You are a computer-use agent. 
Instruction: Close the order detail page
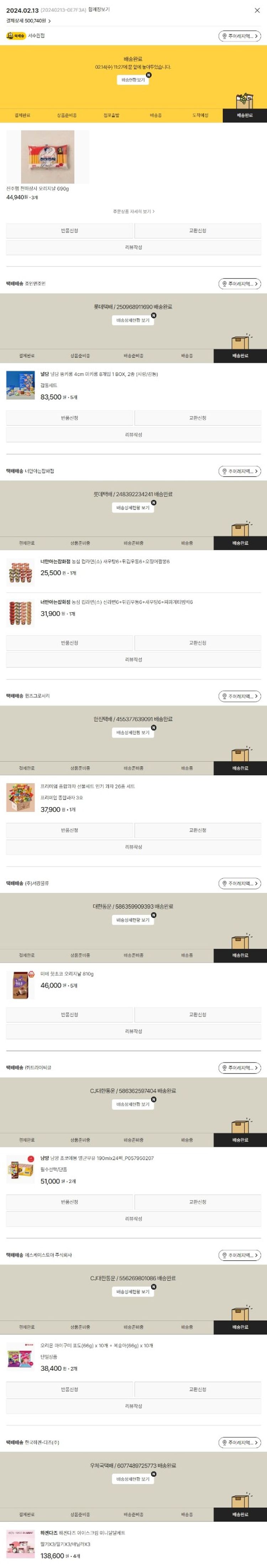coord(257,10)
